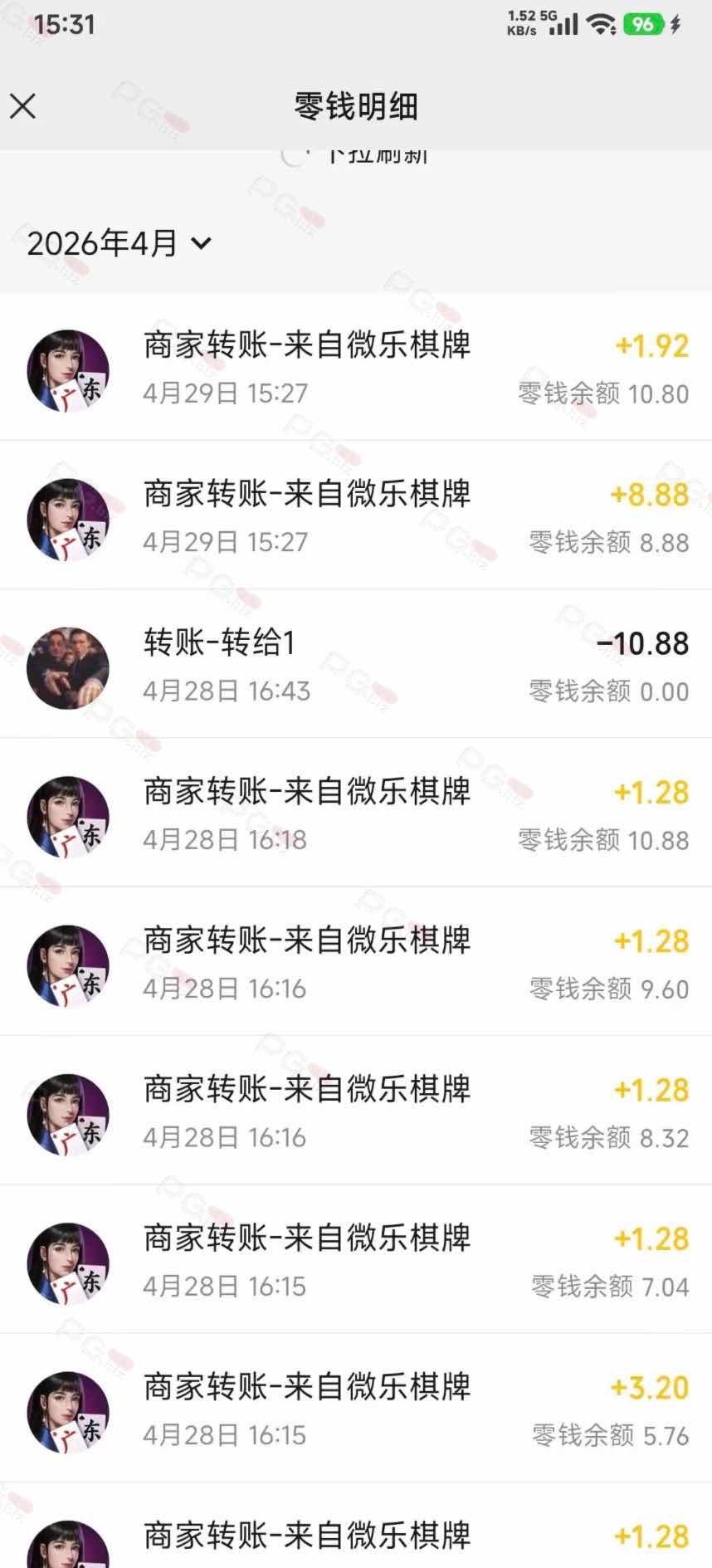
Task: Close the 零钱明细 page
Action: pos(23,106)
